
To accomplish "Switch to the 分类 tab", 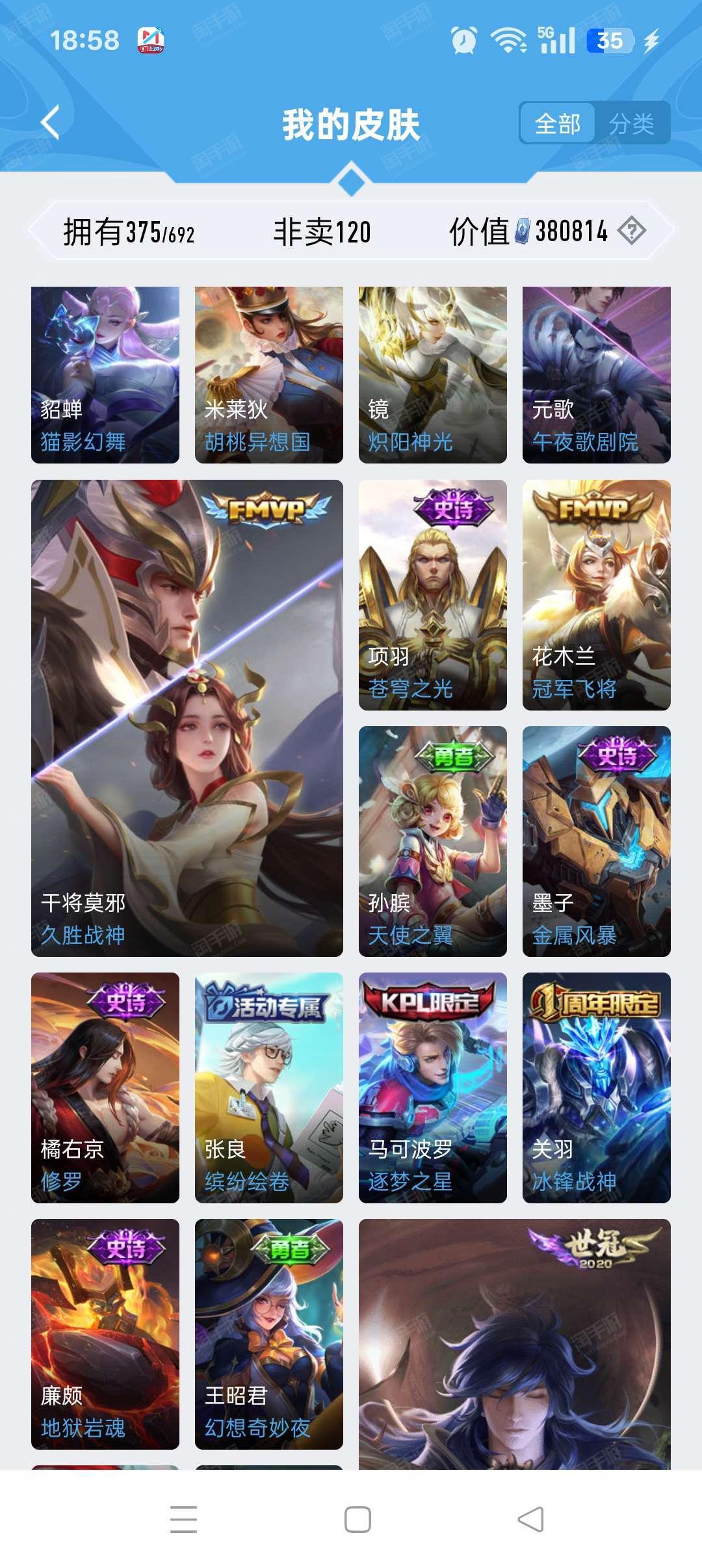I will coord(631,123).
